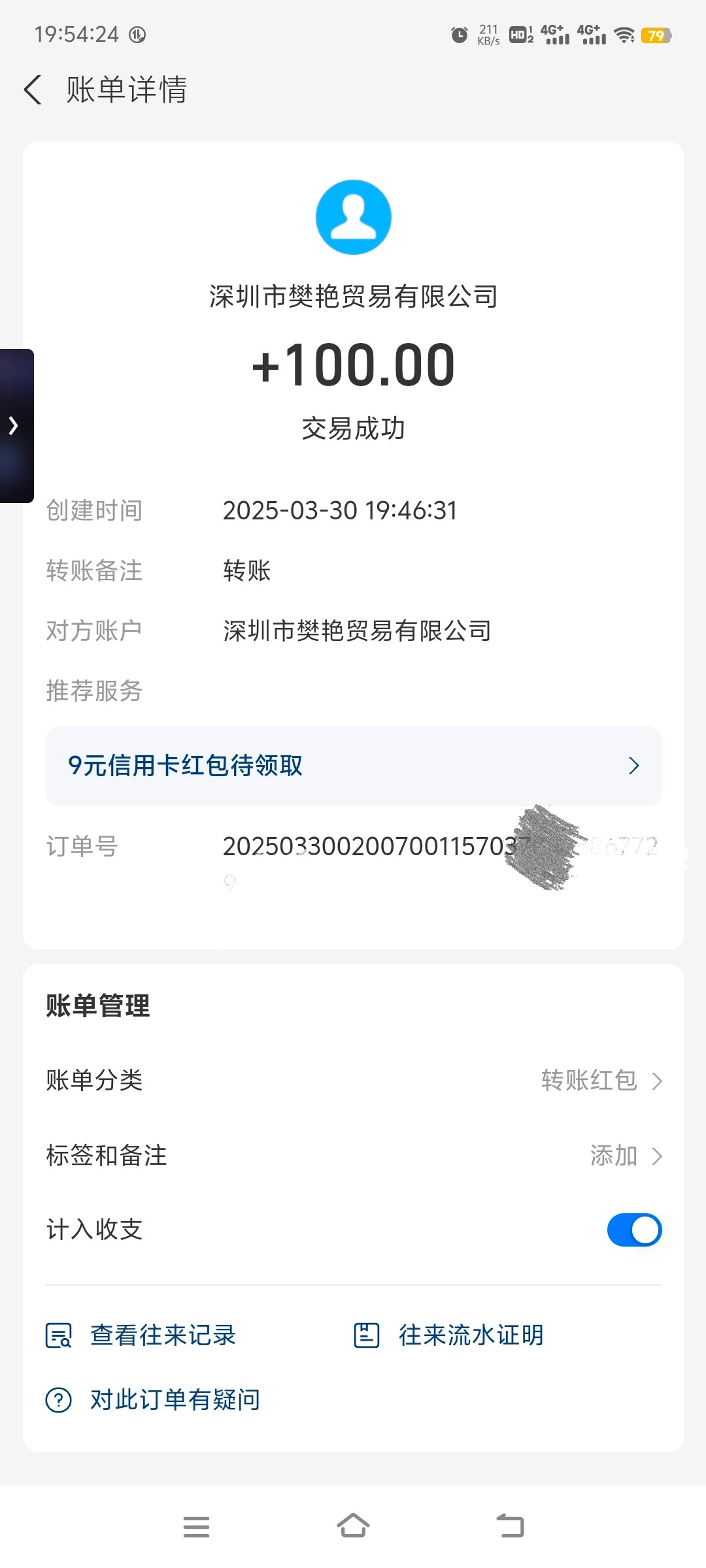
Task: Toggle off the 计入收支 switch
Action: [634, 1230]
